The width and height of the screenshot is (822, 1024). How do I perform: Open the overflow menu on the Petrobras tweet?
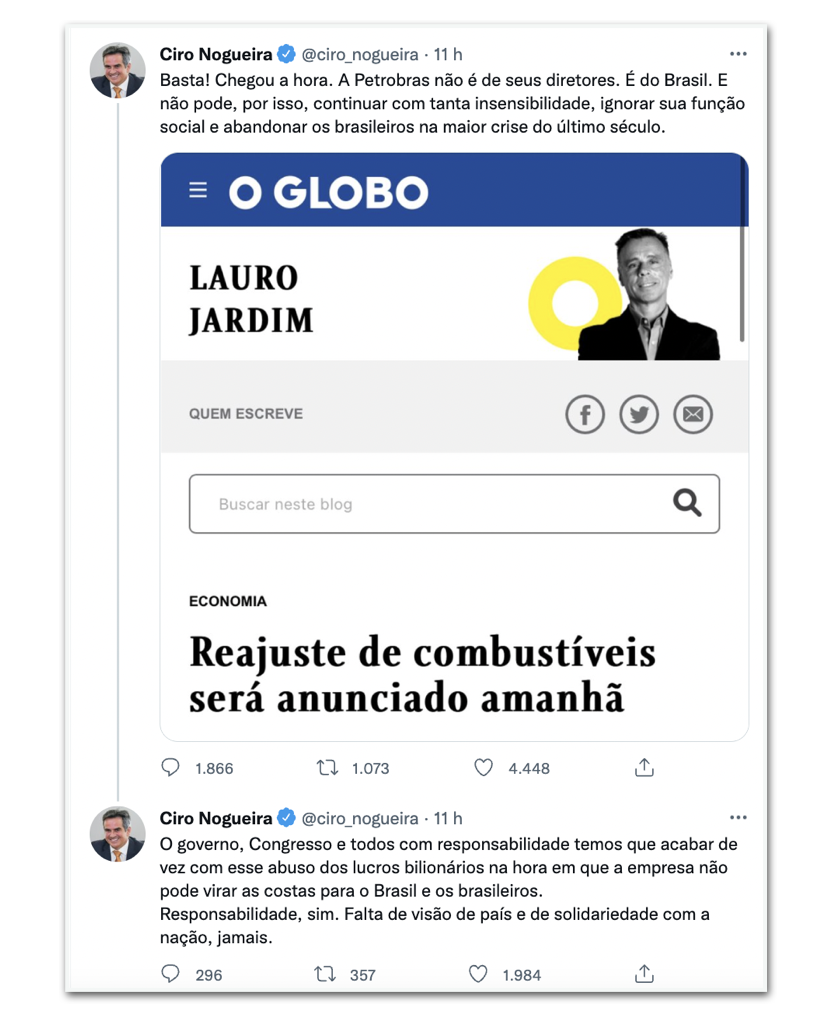pos(738,54)
